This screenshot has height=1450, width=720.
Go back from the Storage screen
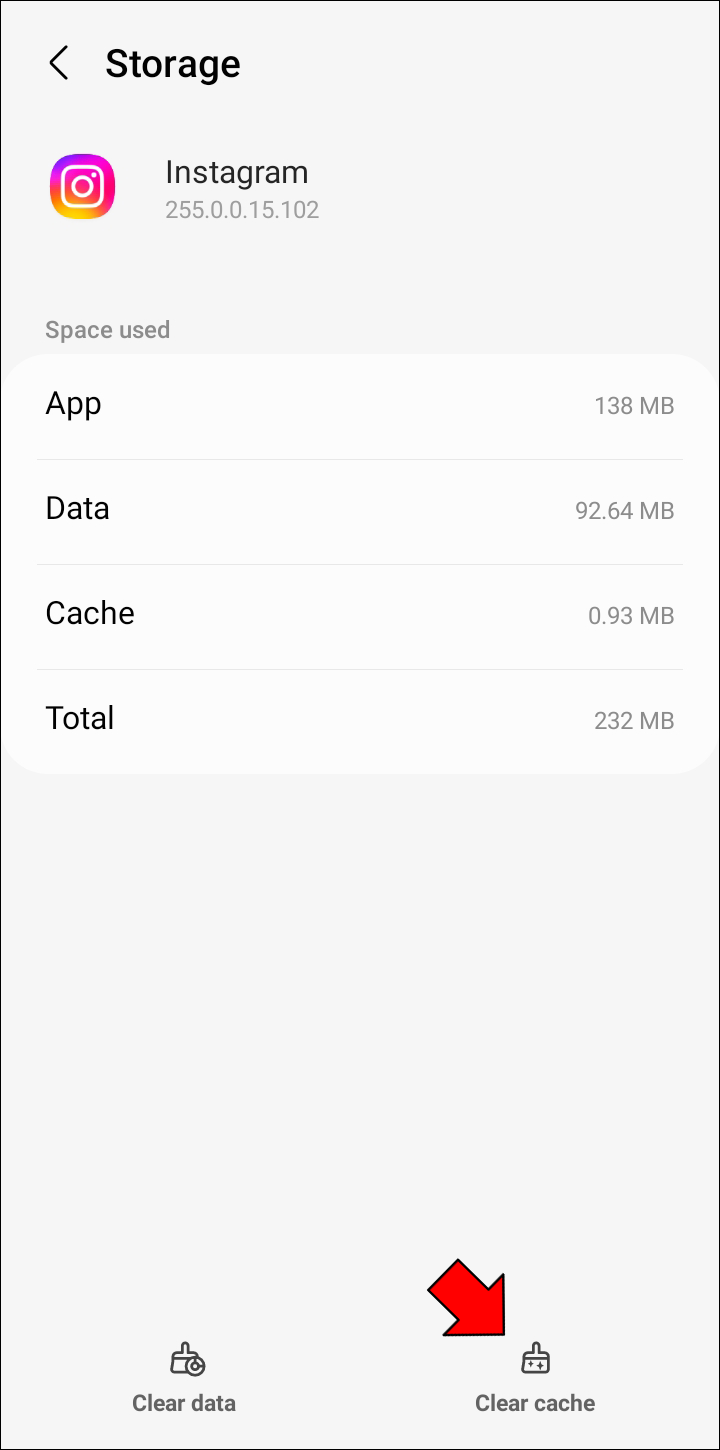[59, 64]
